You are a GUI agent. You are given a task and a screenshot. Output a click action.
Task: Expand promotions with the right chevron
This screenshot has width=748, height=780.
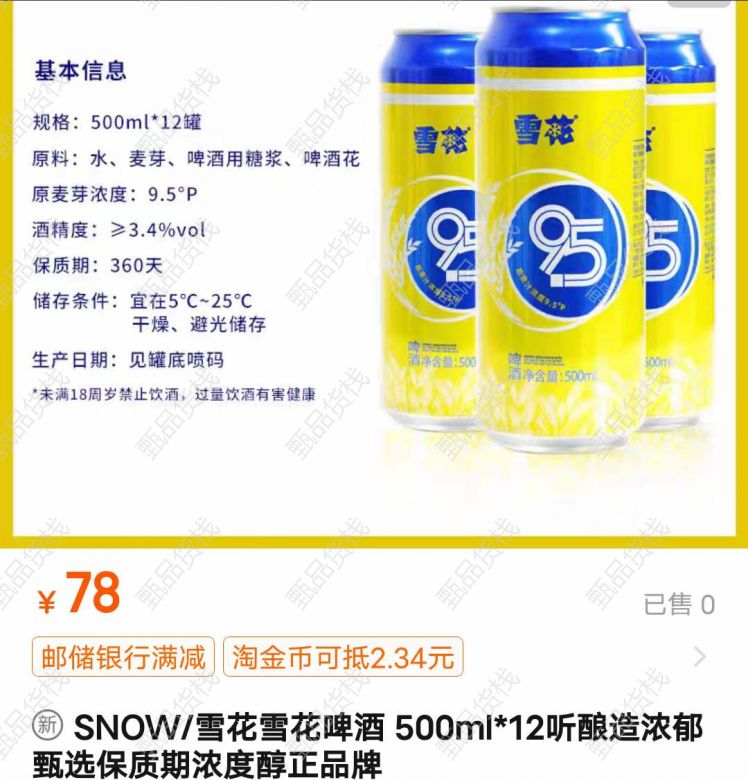click(x=699, y=657)
